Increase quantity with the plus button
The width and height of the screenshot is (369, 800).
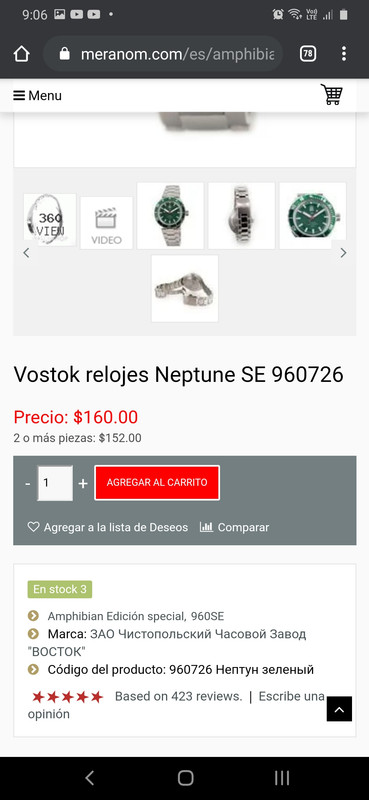click(83, 483)
